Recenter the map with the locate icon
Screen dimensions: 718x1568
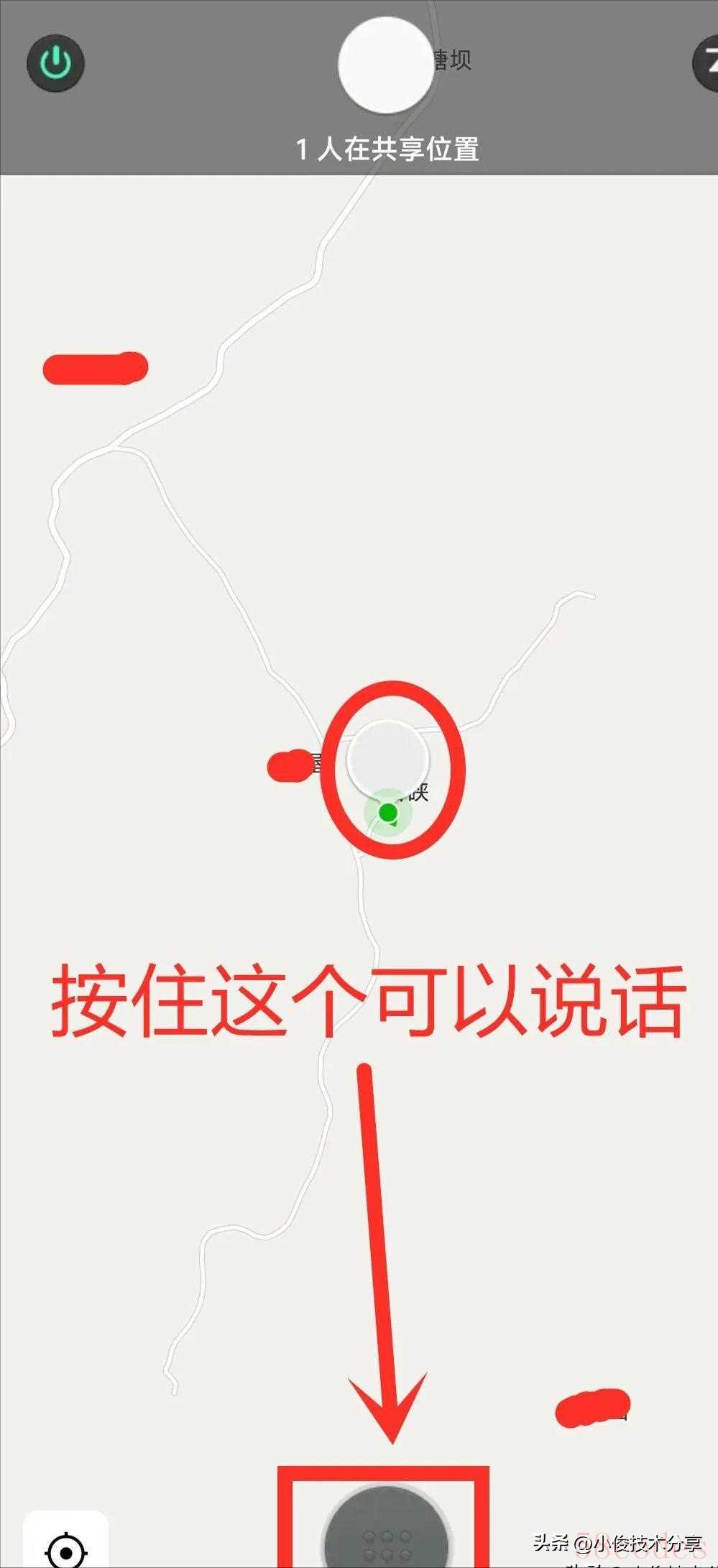pyautogui.click(x=66, y=1544)
